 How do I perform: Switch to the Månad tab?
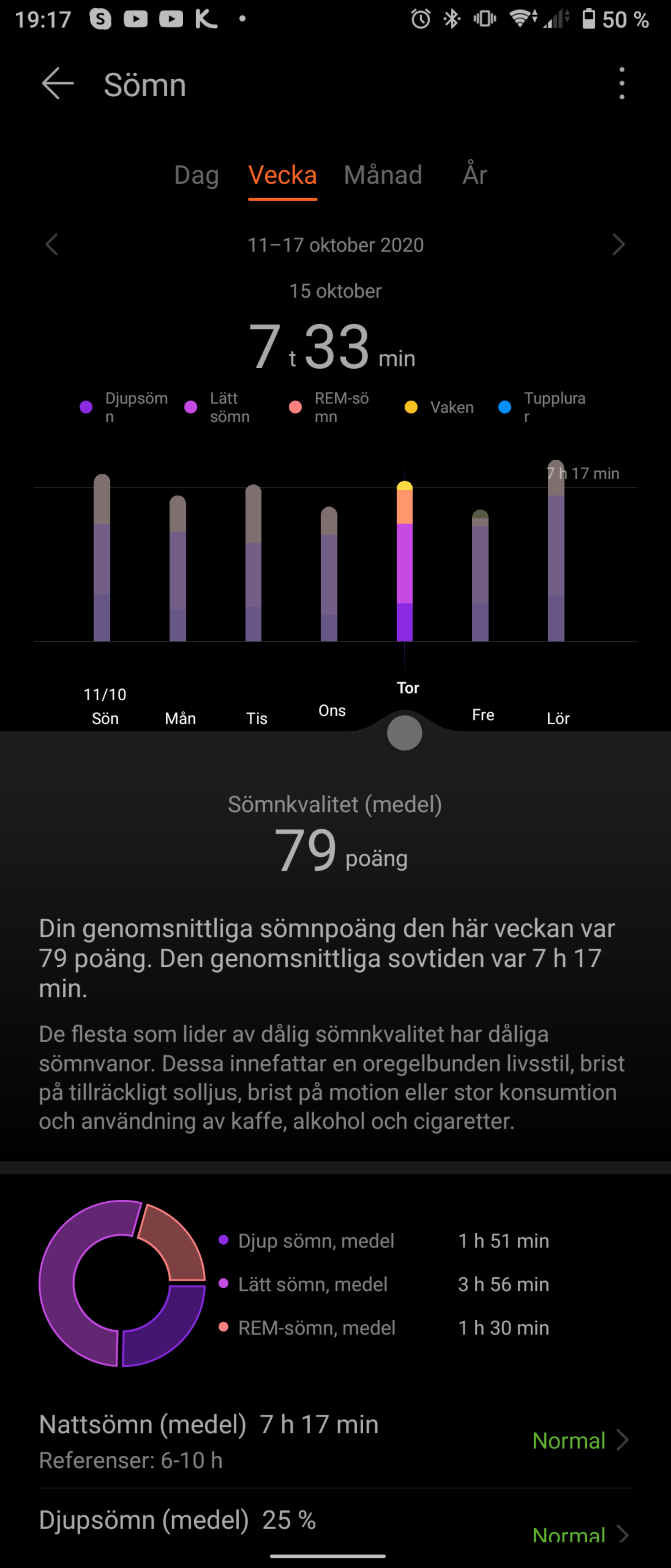pos(383,175)
